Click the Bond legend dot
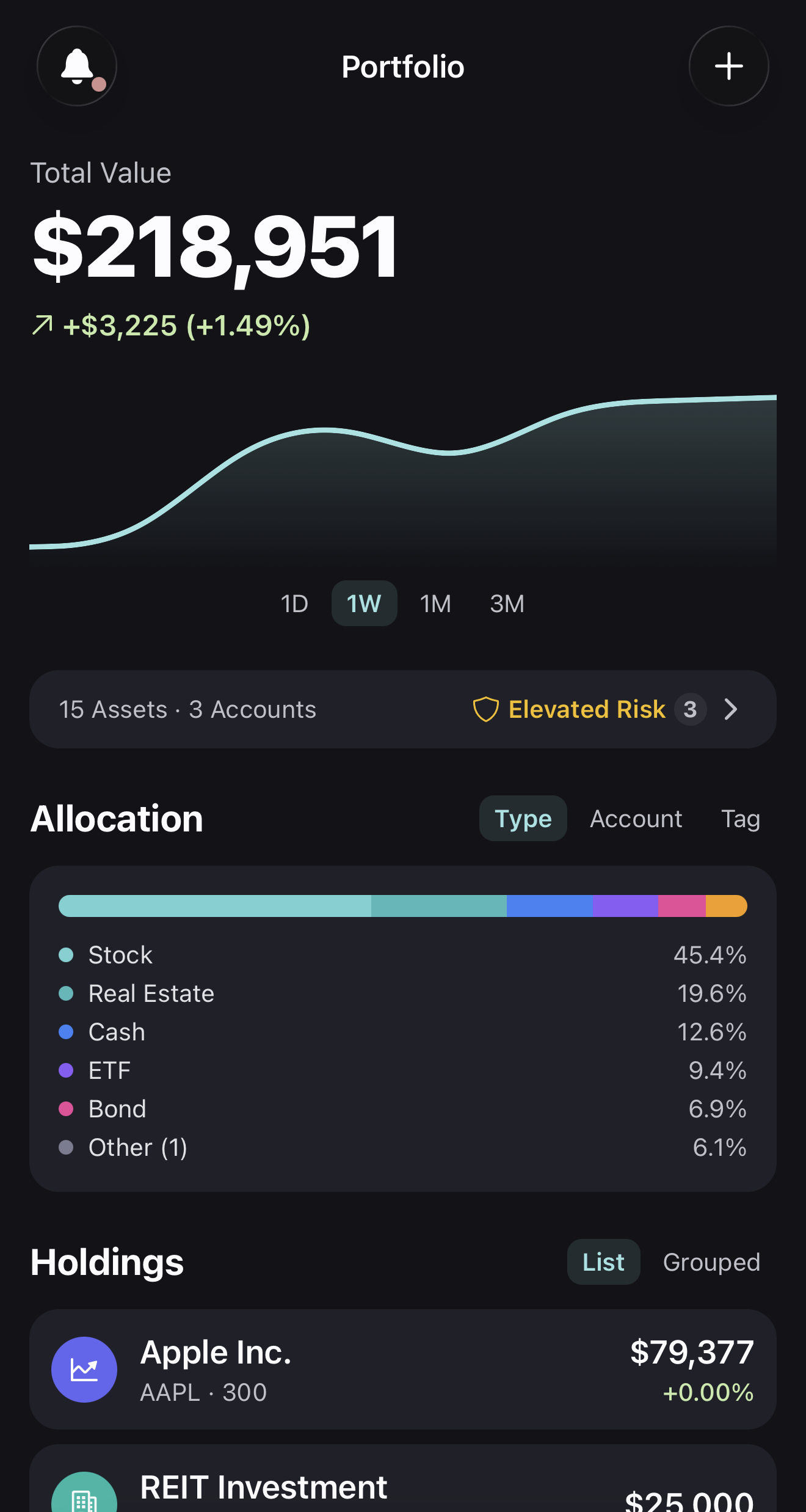The width and height of the screenshot is (806, 1512). [67, 1109]
